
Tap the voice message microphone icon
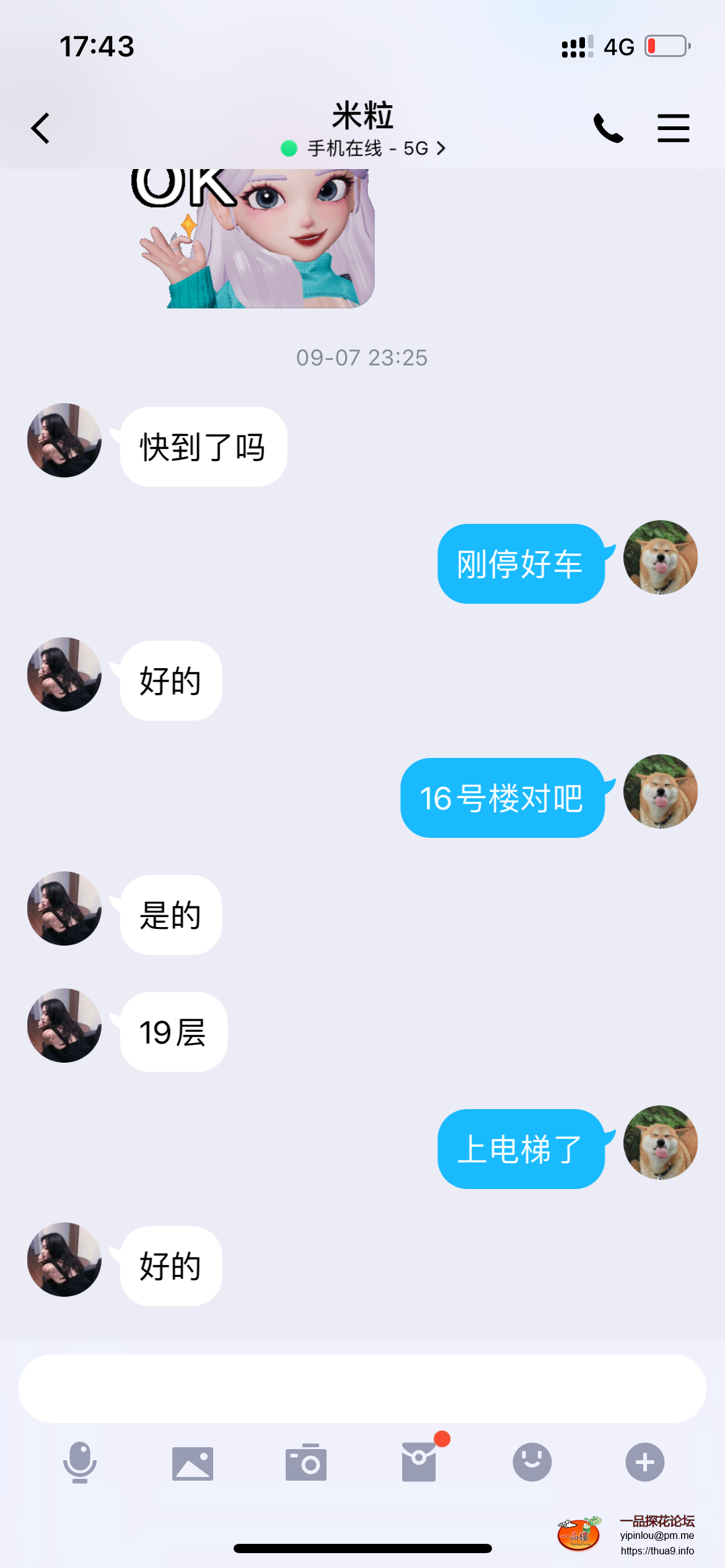coord(79,1461)
